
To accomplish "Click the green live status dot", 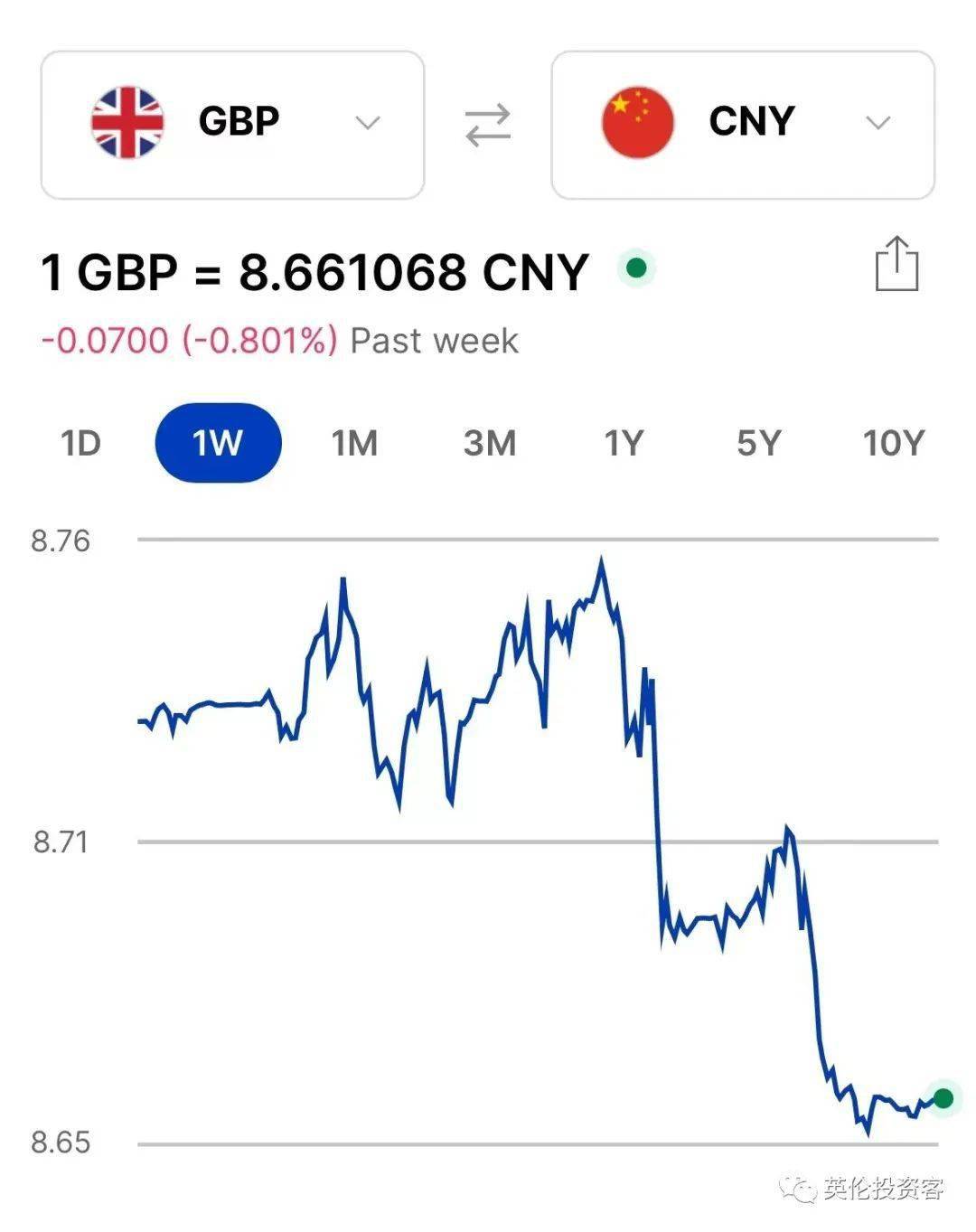I will click(x=635, y=268).
